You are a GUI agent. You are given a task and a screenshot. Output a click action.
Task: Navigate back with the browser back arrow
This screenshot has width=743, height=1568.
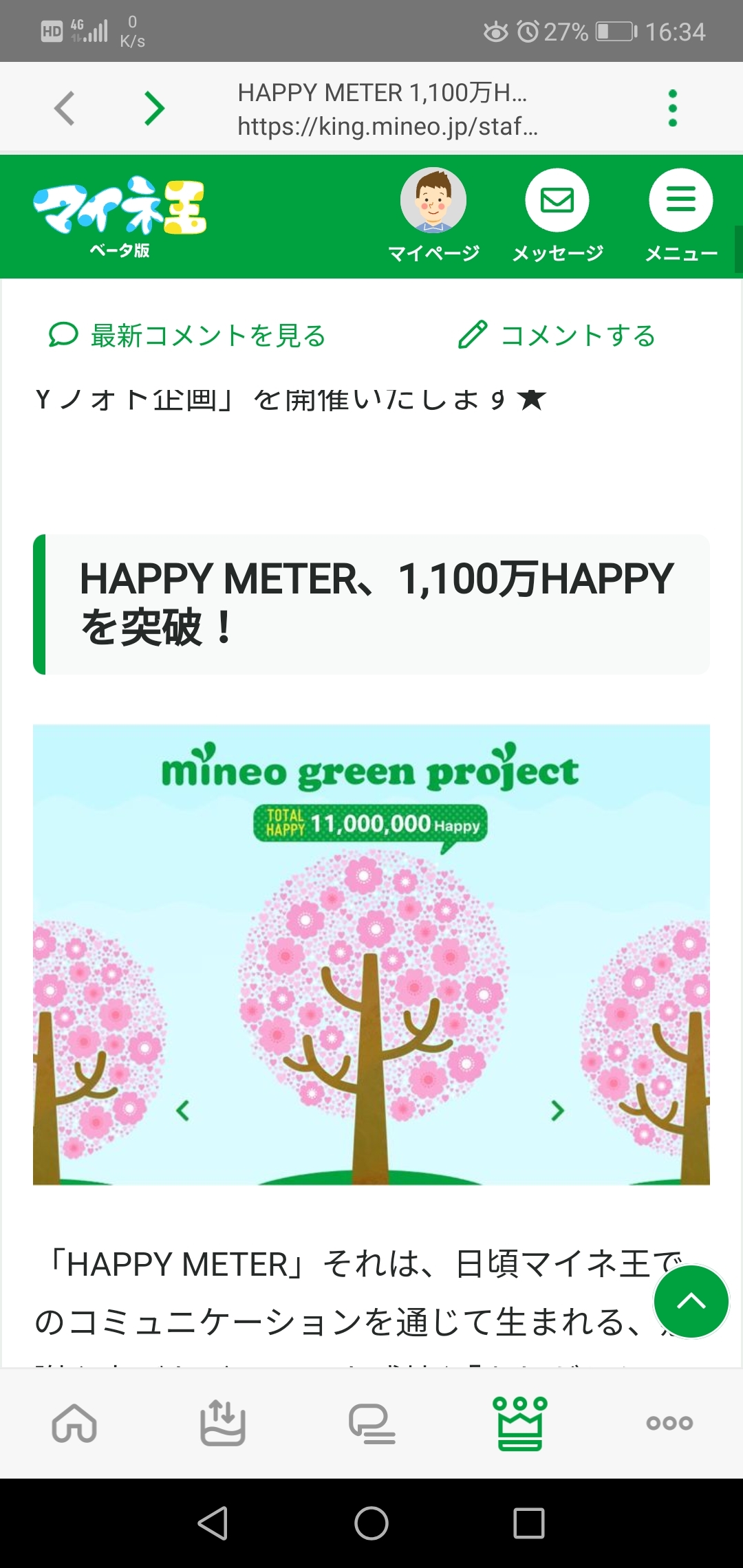point(64,108)
